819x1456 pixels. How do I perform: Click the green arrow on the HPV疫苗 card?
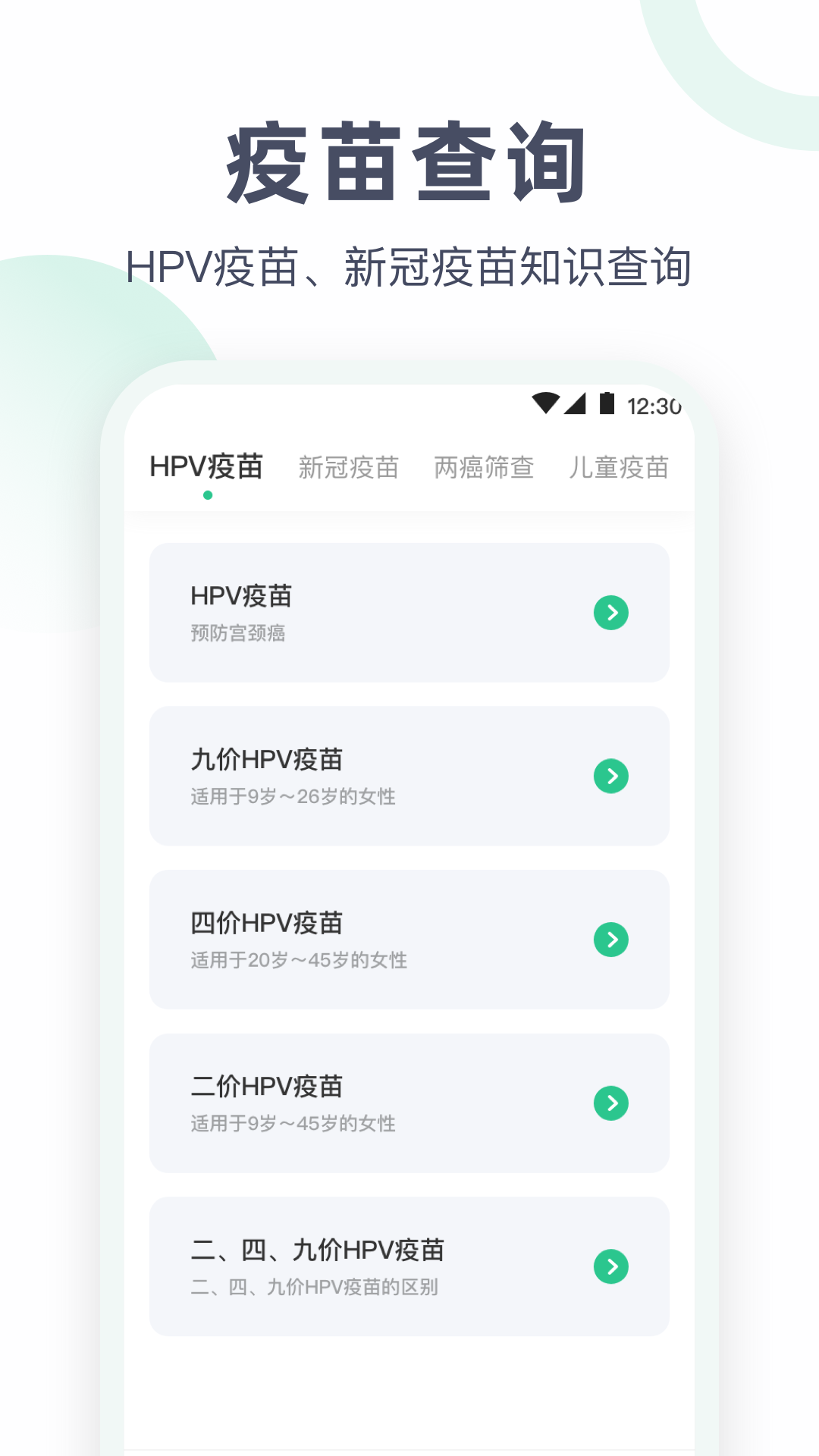(x=611, y=613)
